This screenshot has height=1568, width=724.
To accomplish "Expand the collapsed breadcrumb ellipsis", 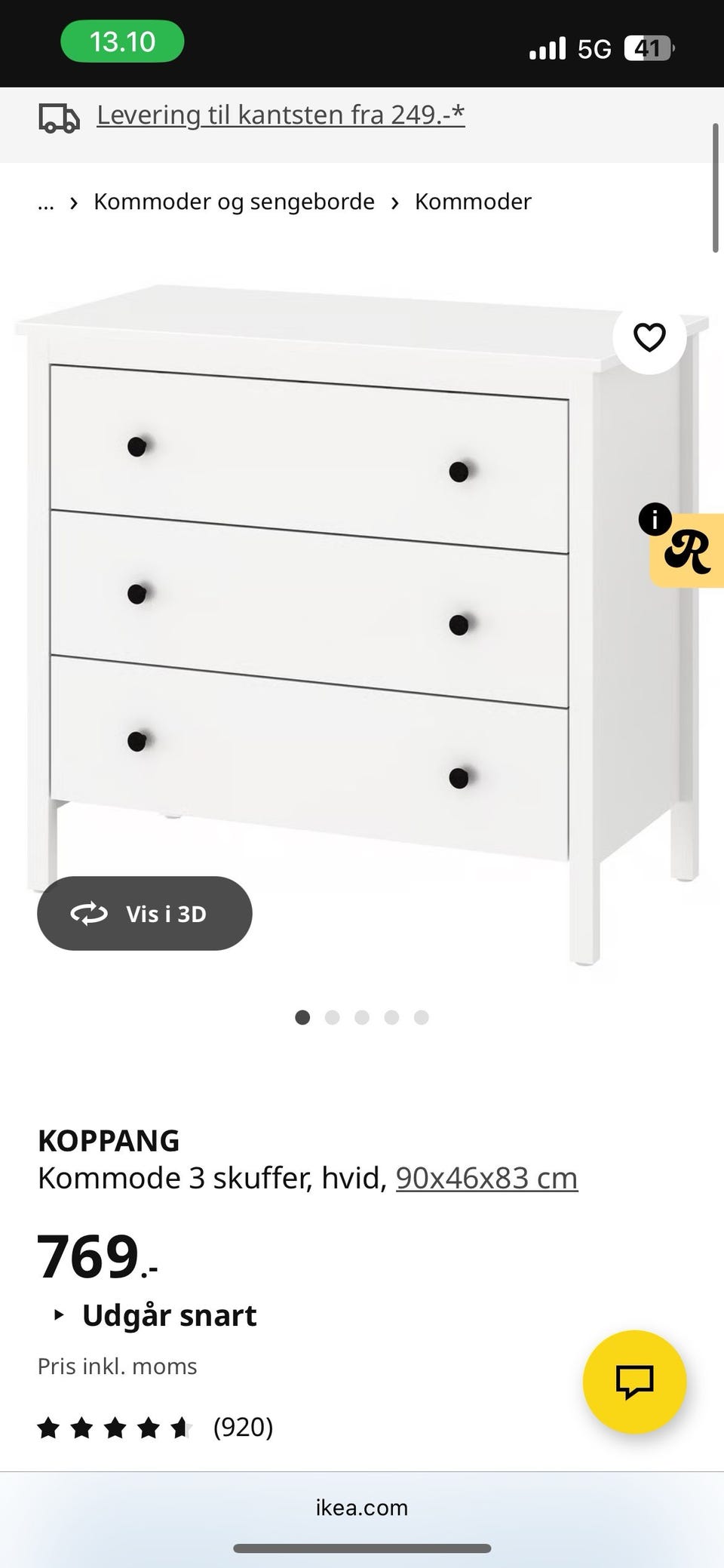I will pos(46,202).
